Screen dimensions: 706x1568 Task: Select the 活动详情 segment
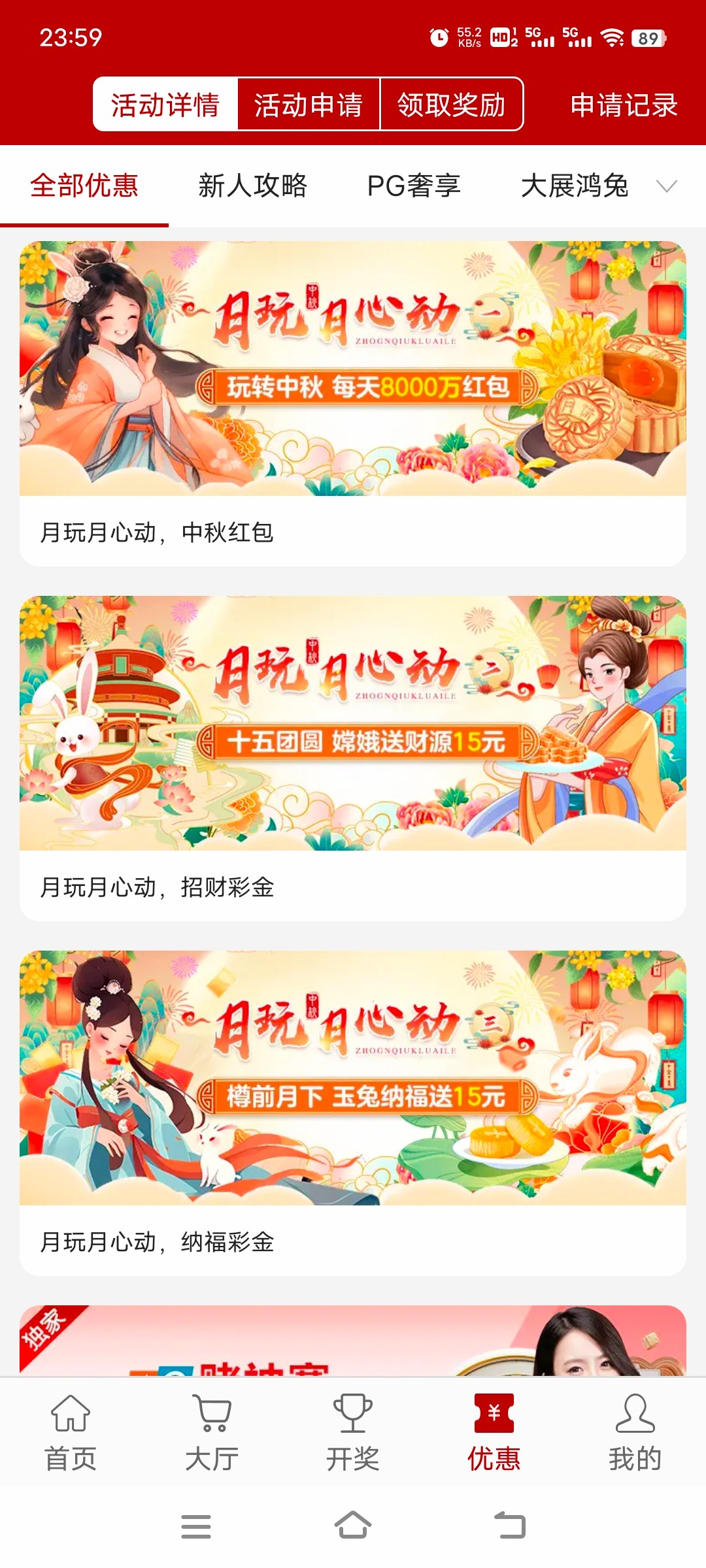(x=165, y=105)
